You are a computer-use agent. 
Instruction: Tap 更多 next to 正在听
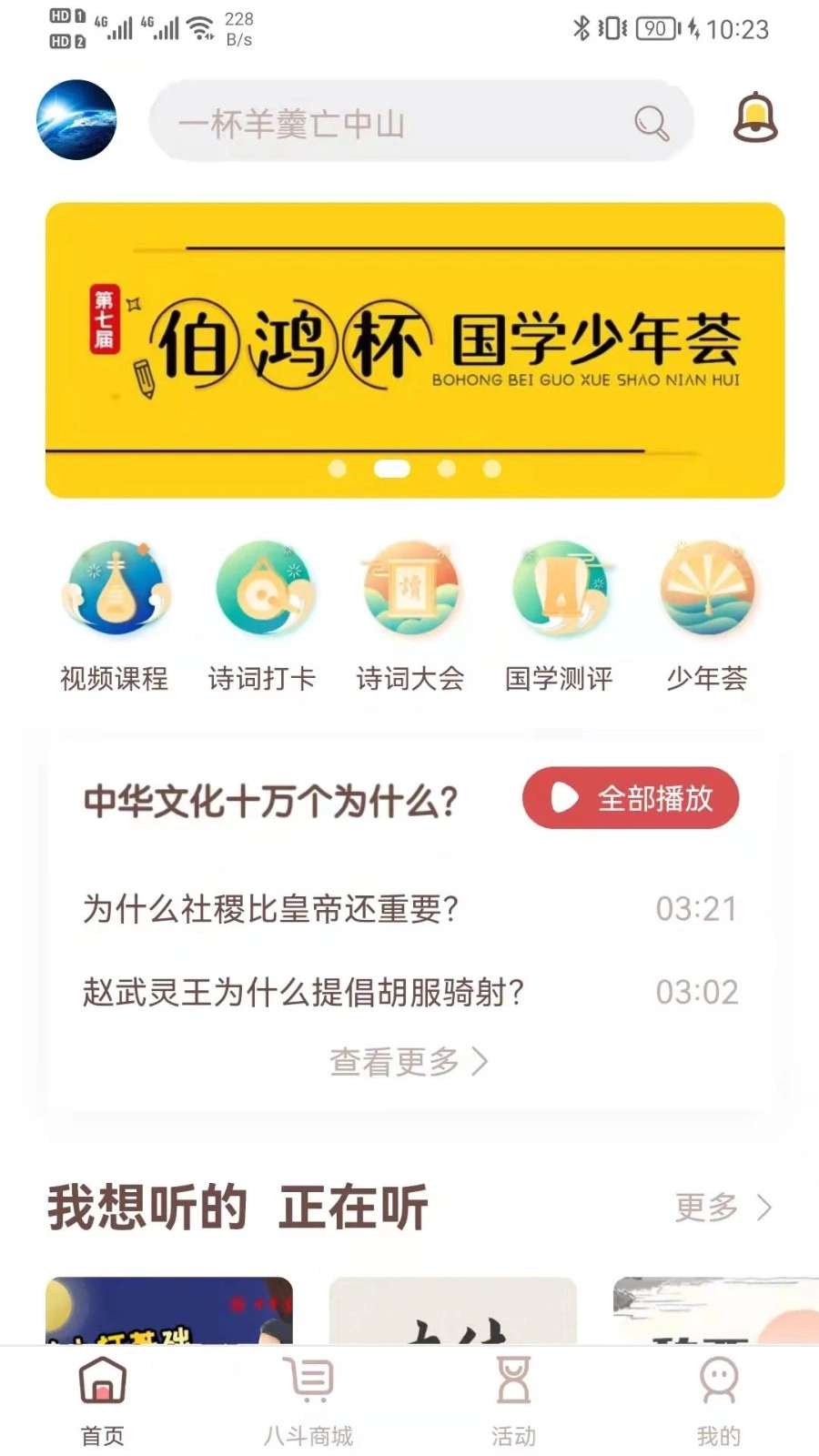(x=723, y=1208)
